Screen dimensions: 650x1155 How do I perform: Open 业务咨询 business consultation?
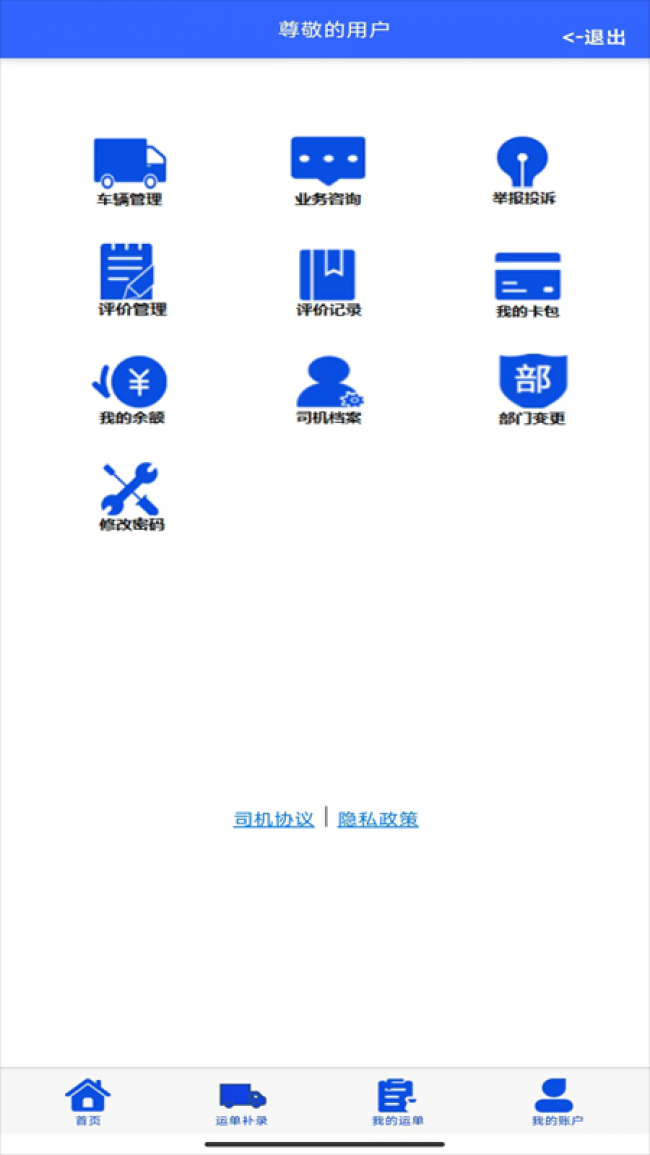328,172
